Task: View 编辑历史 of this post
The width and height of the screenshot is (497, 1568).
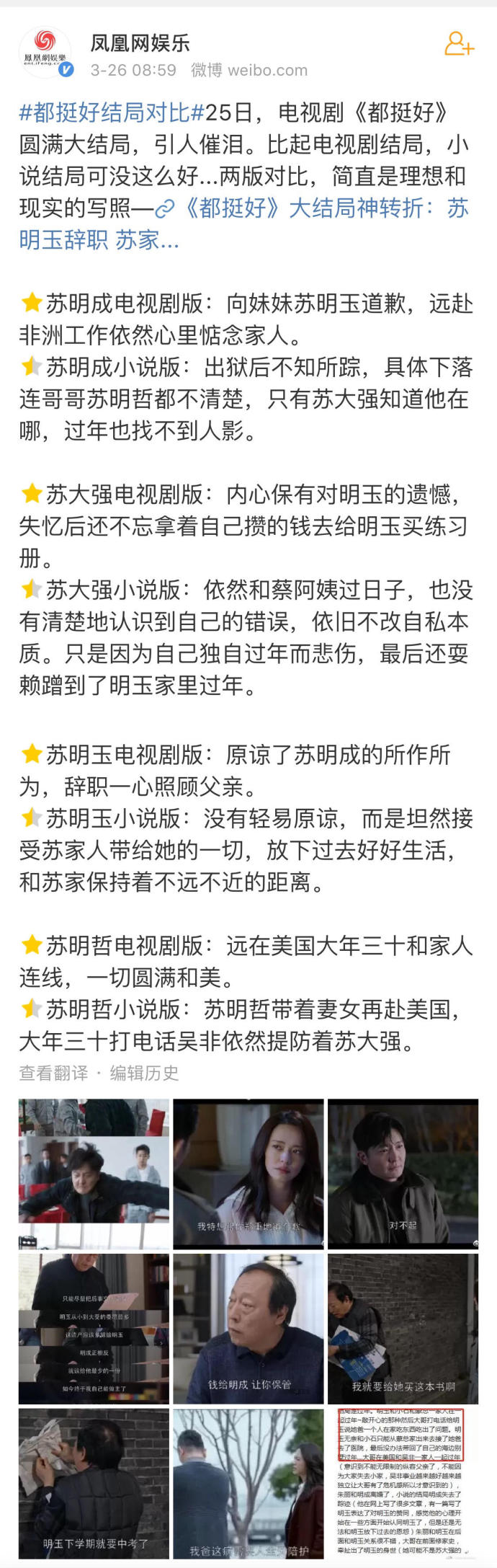Action: tap(144, 1073)
